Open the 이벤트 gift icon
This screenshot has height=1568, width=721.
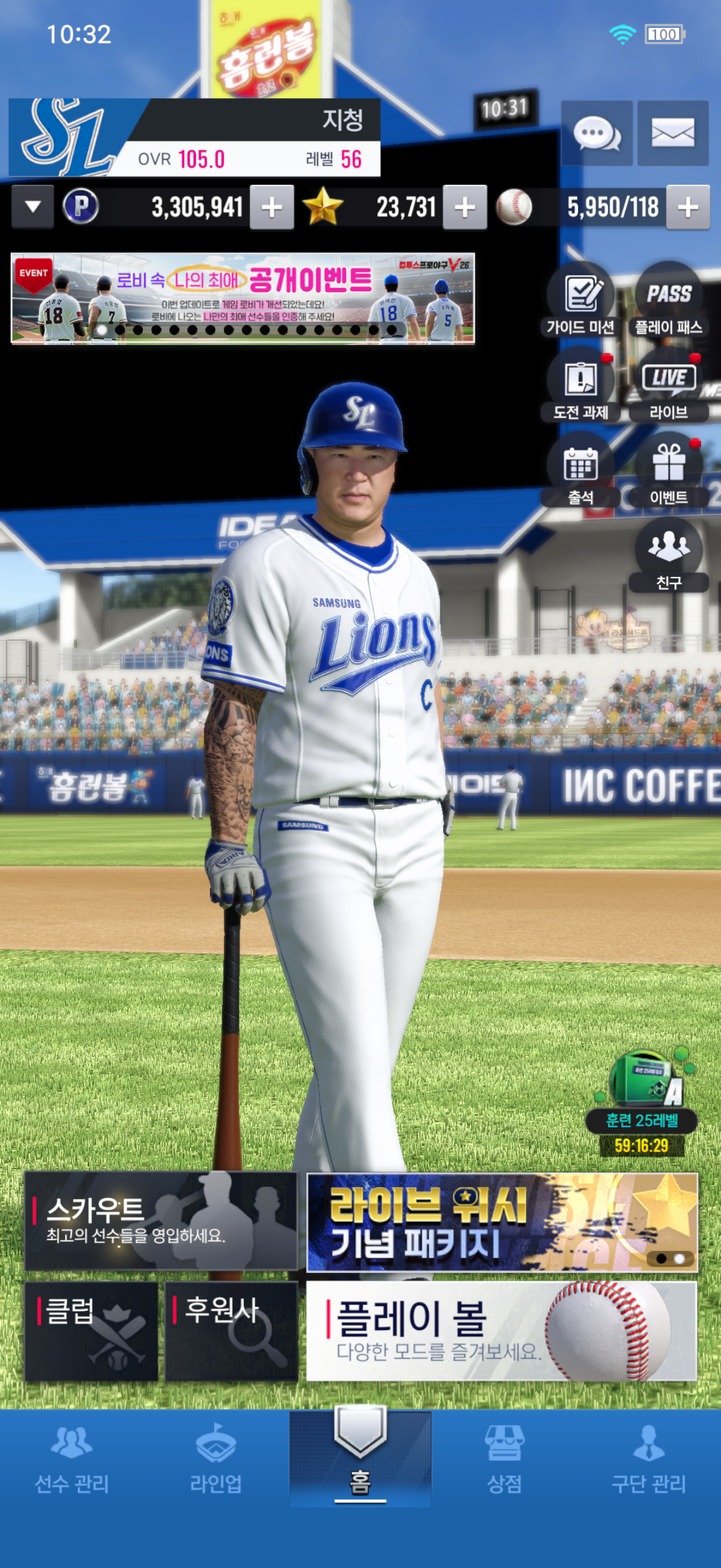[668, 471]
